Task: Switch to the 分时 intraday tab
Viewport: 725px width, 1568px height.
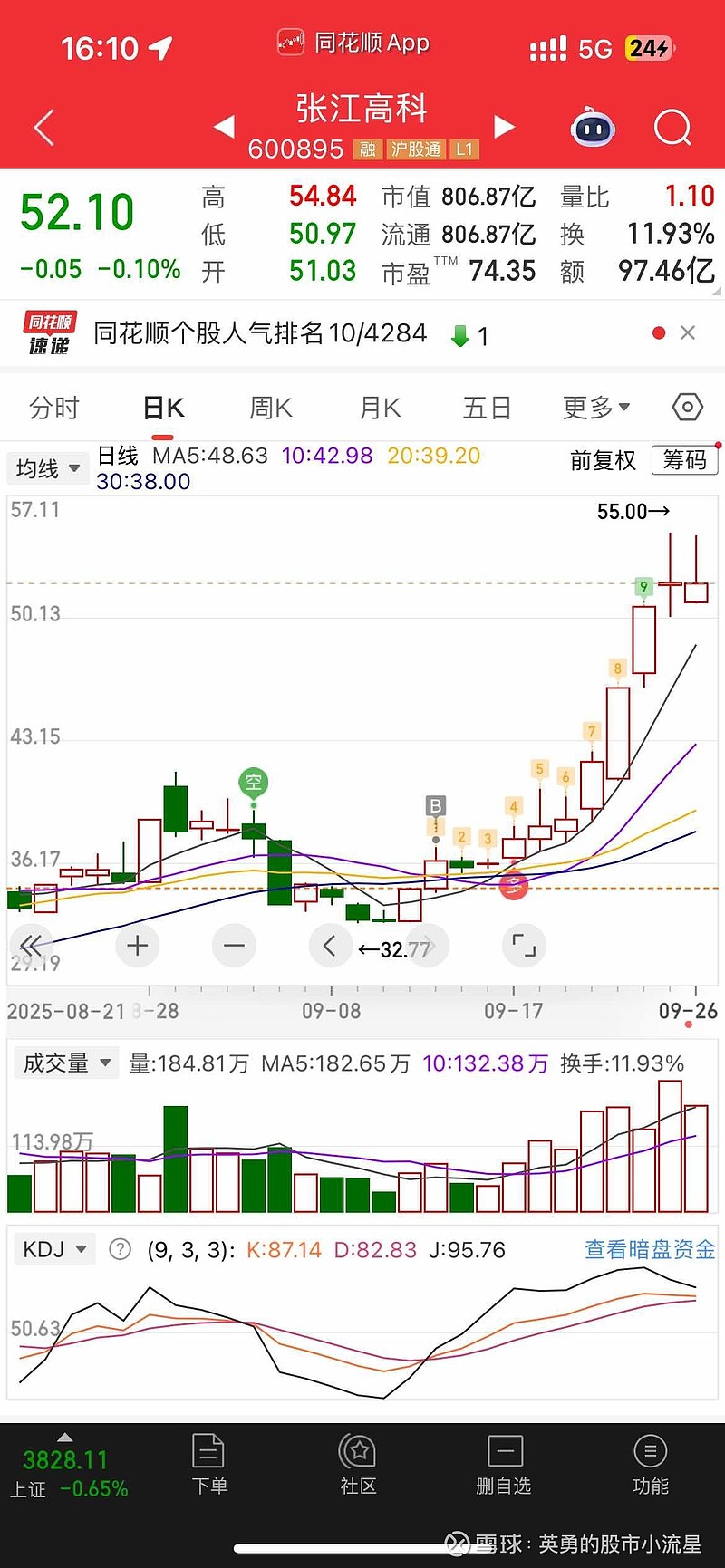Action: pyautogui.click(x=54, y=408)
